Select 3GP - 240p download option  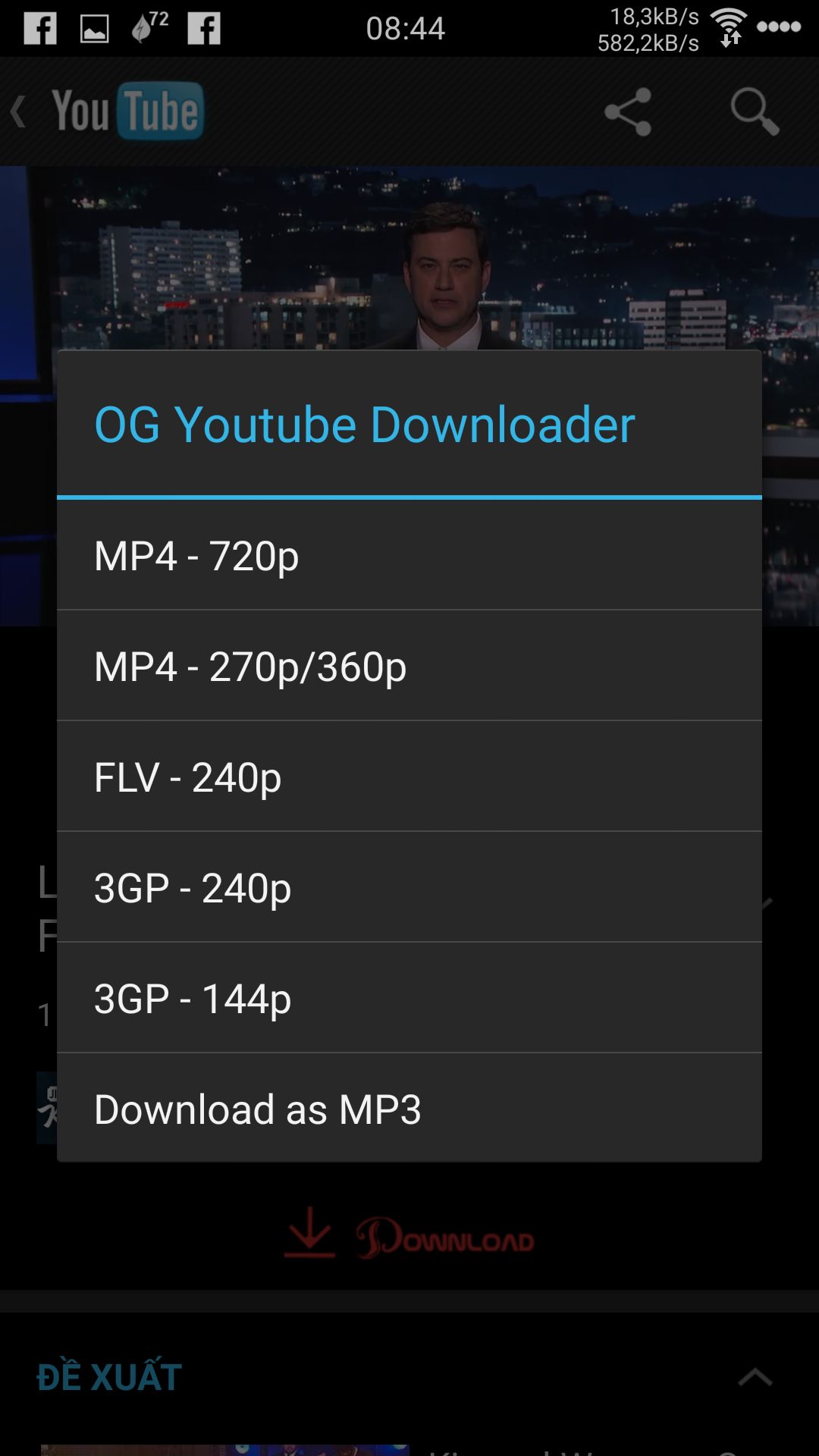409,888
